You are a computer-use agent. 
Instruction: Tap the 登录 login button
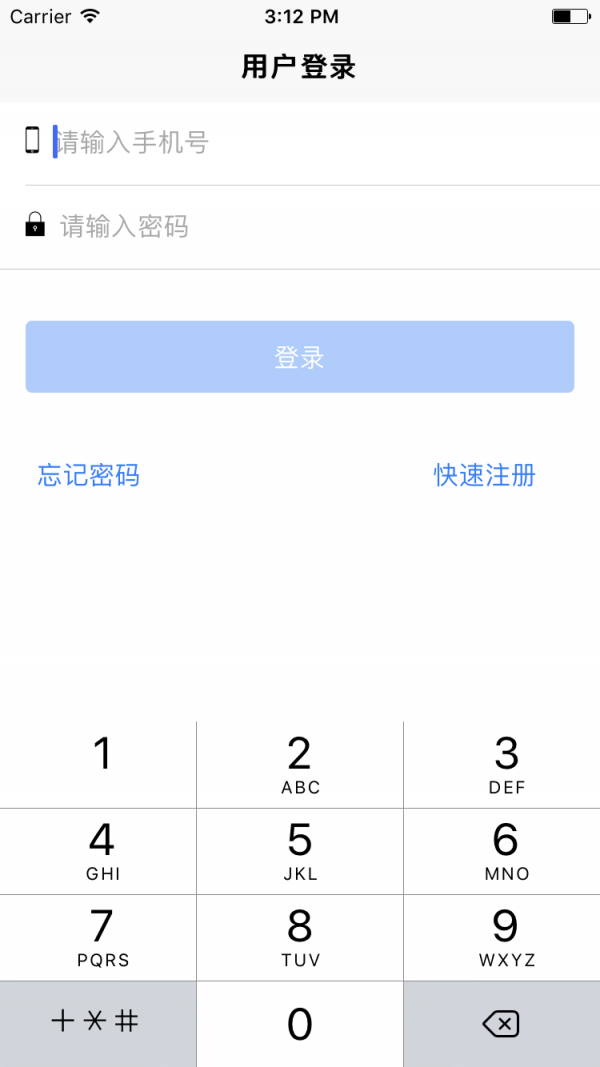coord(300,357)
